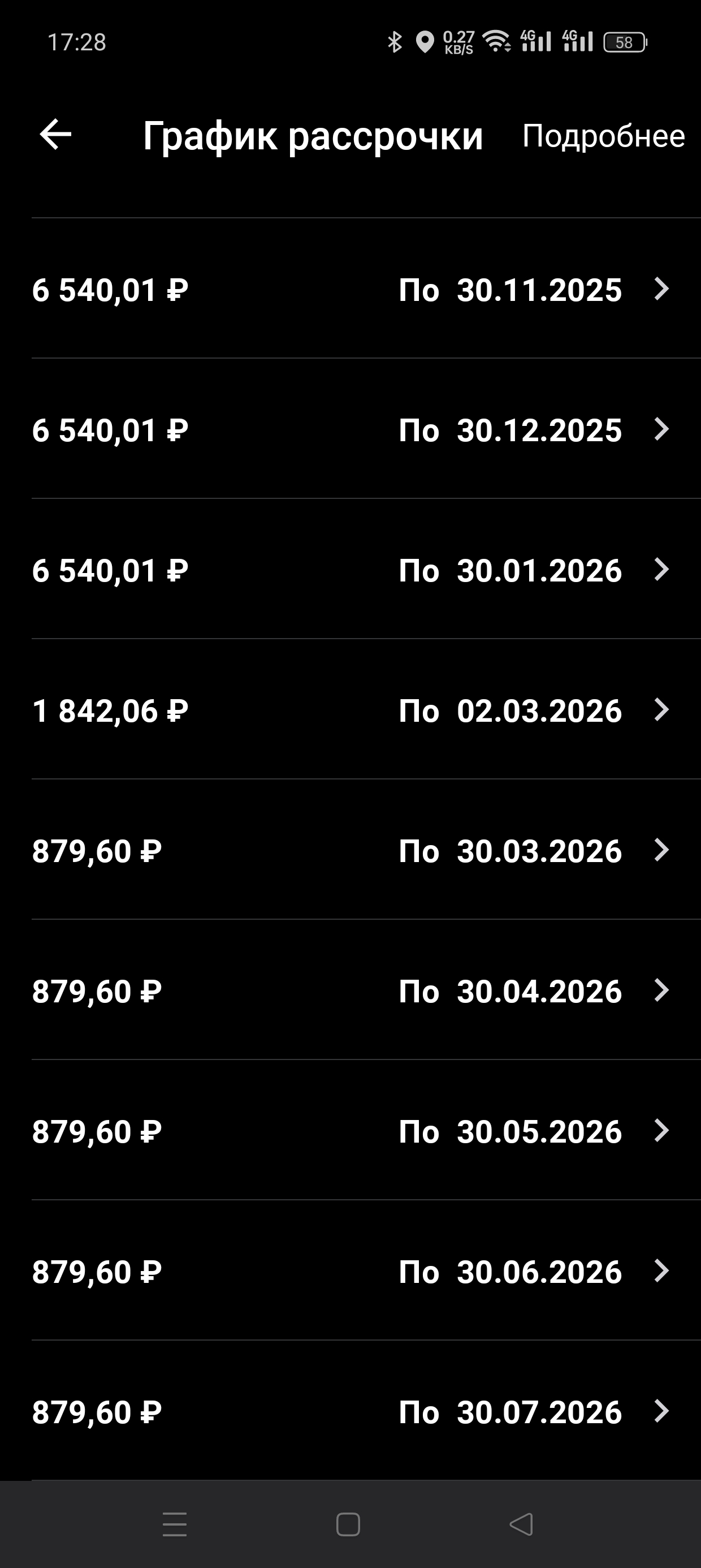Show details for 30.03.2026 payment

pyautogui.click(x=365, y=850)
